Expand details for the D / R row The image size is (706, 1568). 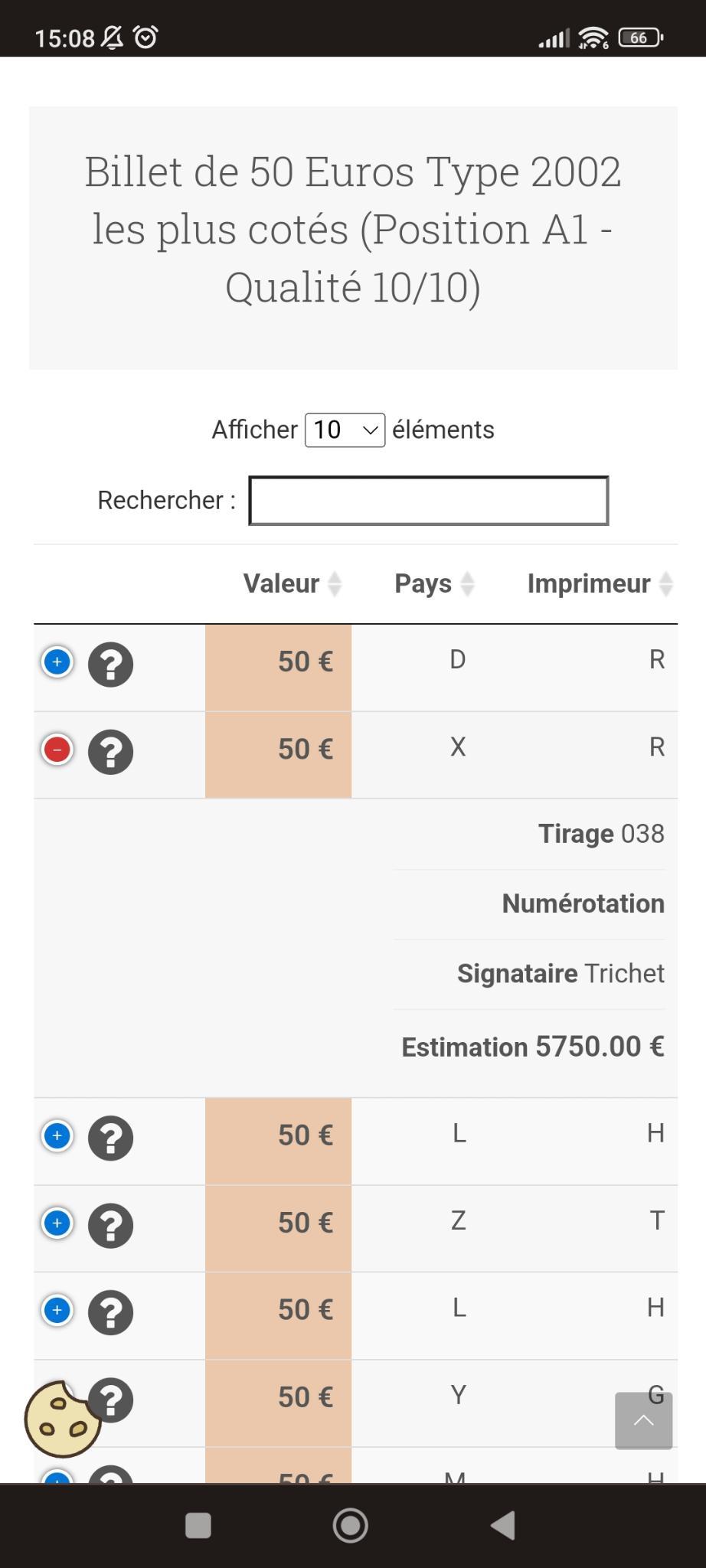57,661
